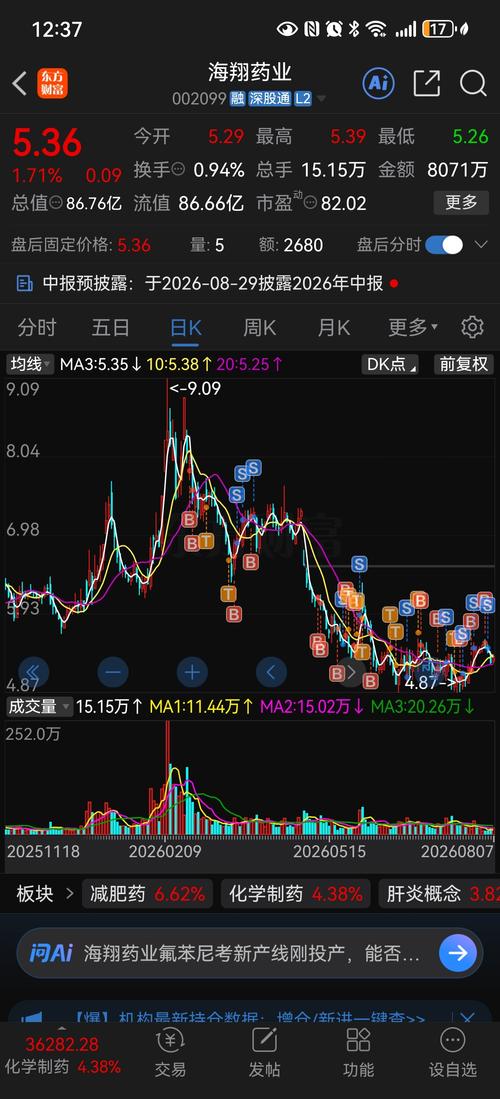Tap the 前复权 adjustment button
500x1099 pixels.
tap(464, 364)
